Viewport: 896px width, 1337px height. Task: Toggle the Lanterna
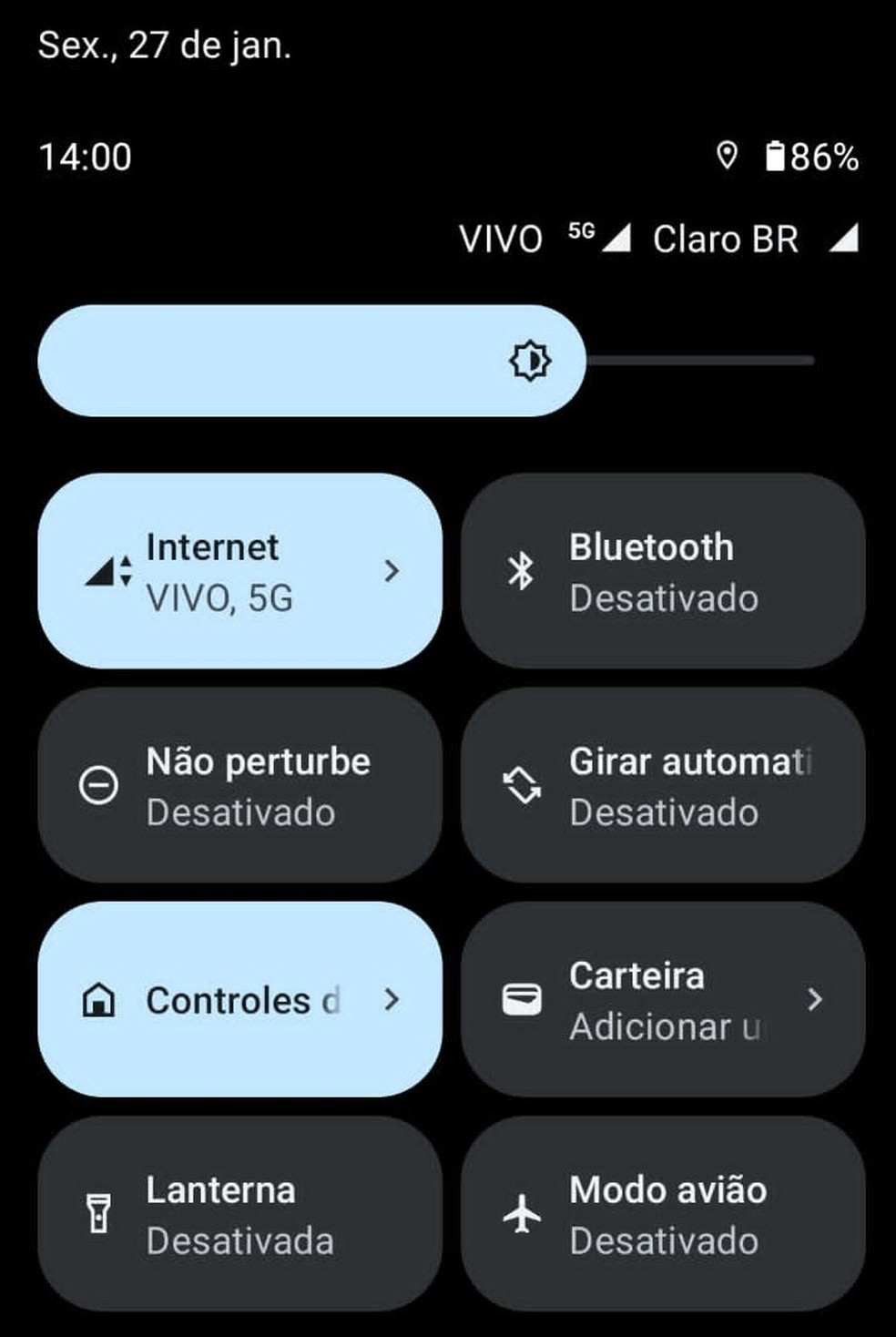[240, 1214]
